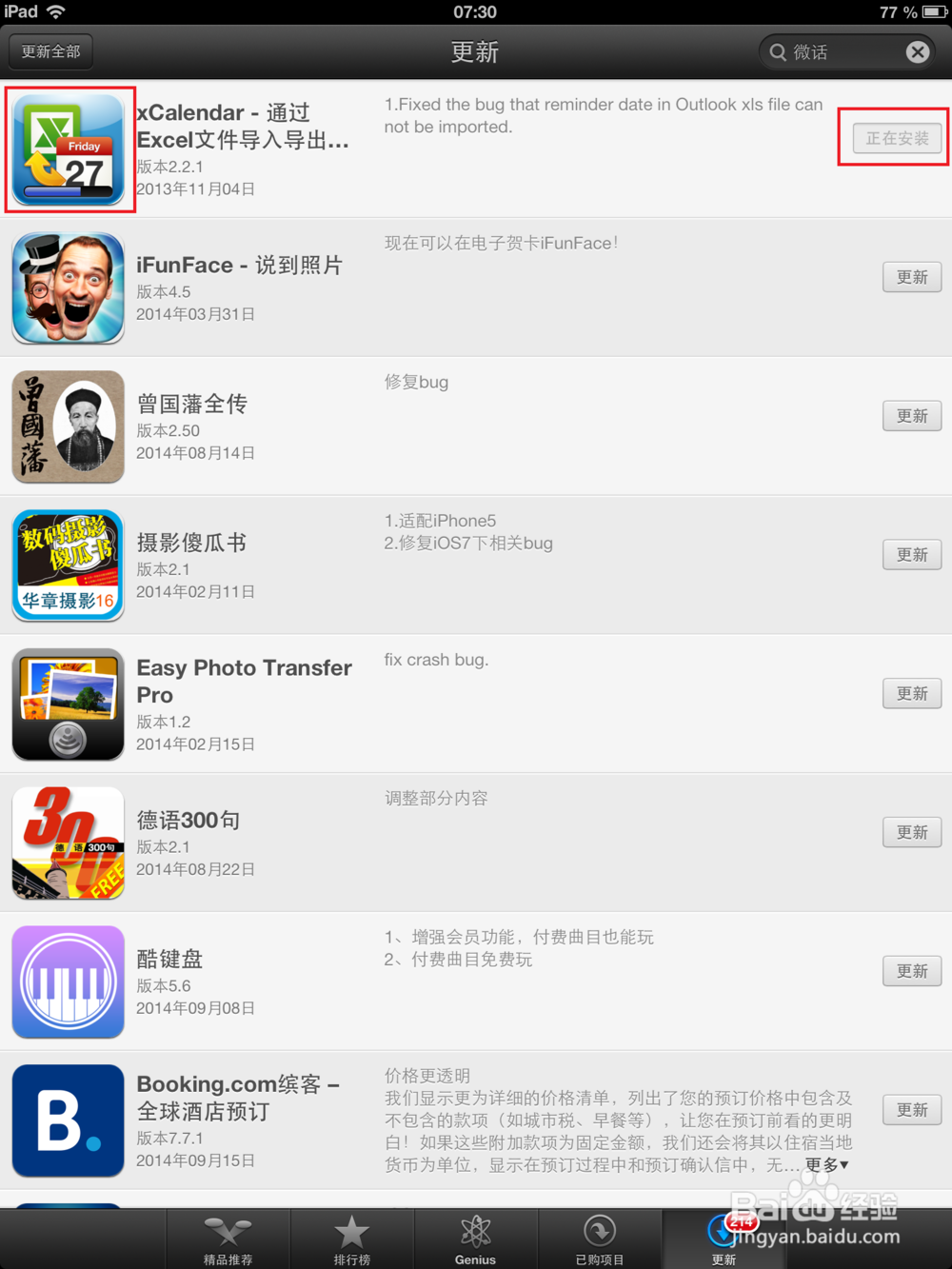Expand 更多 in the Booking.com update notes
Viewport: 952px width, 1269px height.
click(x=827, y=1164)
